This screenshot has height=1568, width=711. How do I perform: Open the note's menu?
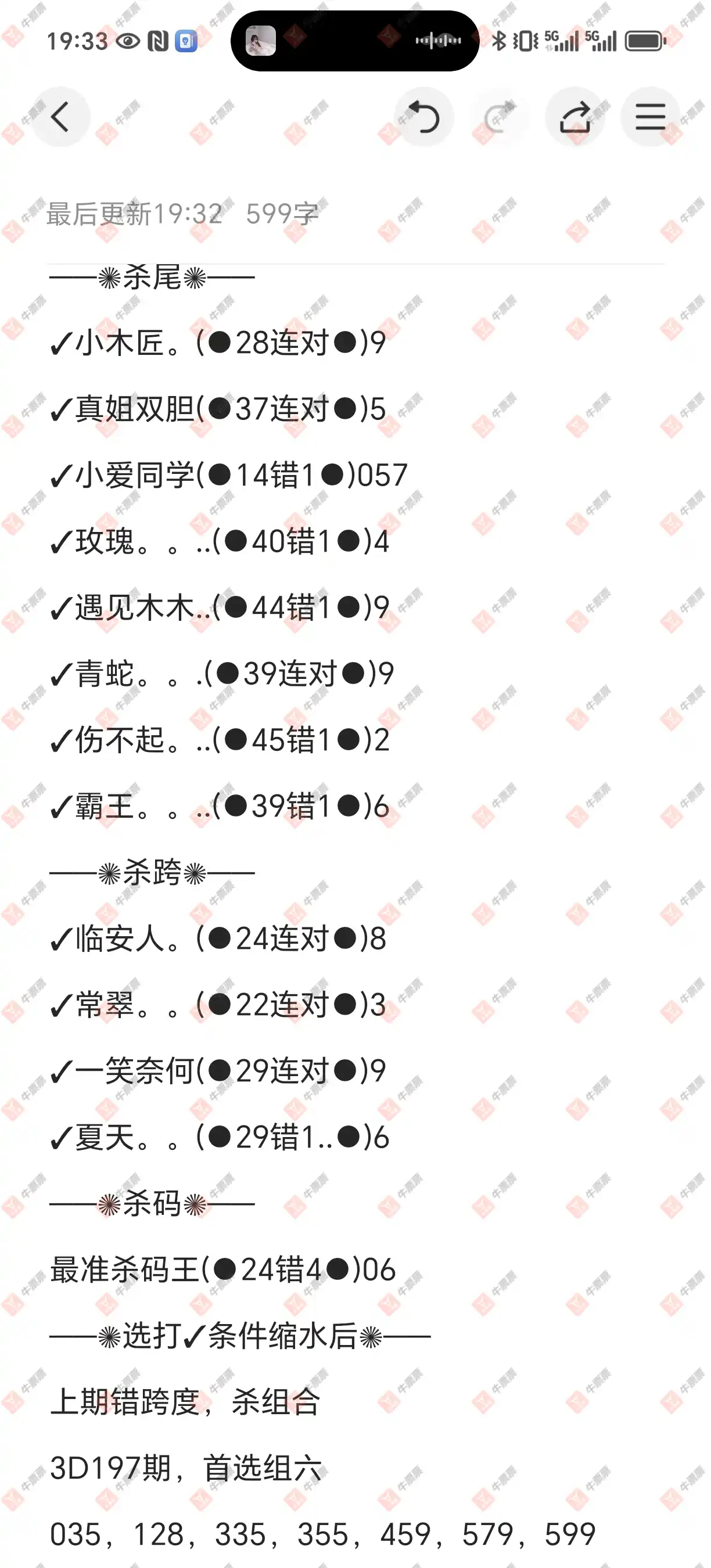650,117
